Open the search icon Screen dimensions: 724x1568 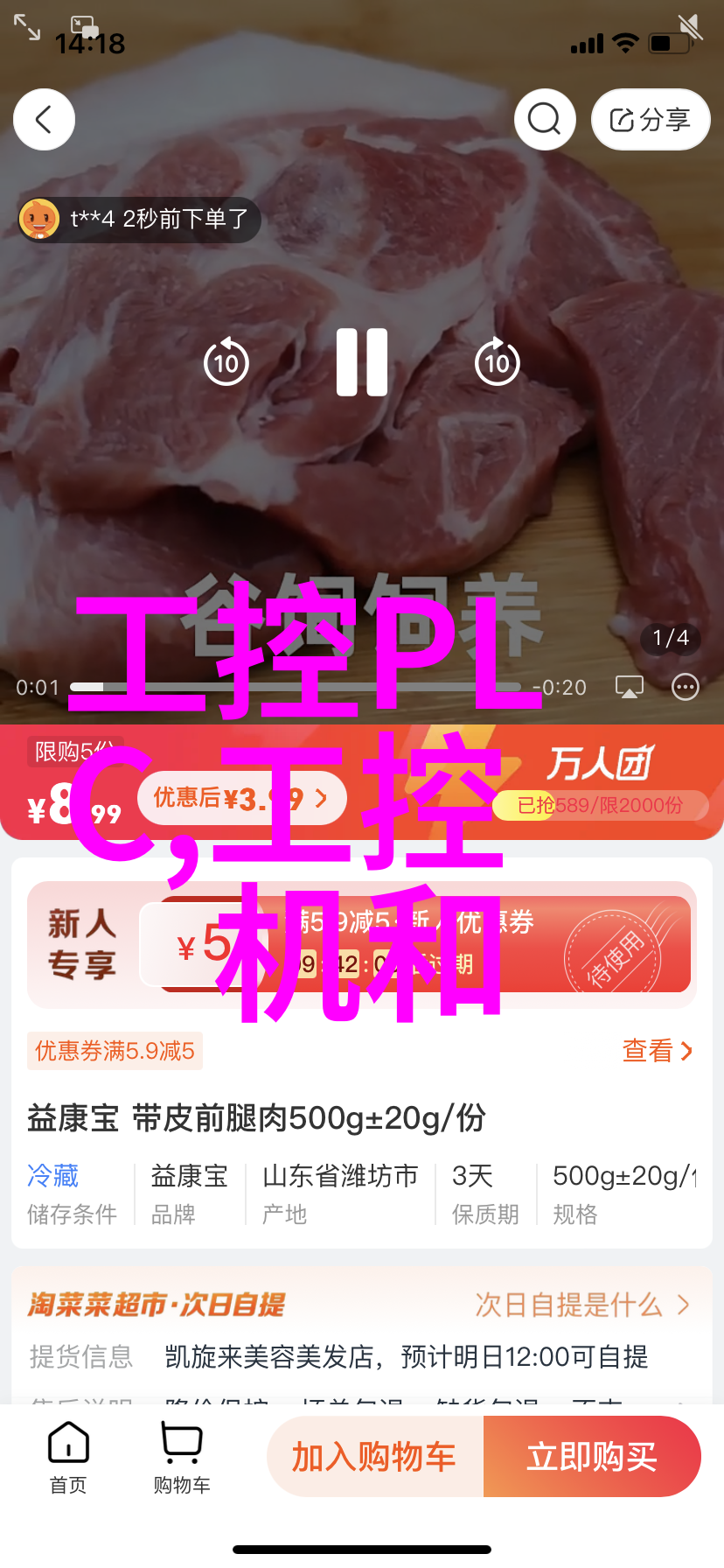(545, 119)
